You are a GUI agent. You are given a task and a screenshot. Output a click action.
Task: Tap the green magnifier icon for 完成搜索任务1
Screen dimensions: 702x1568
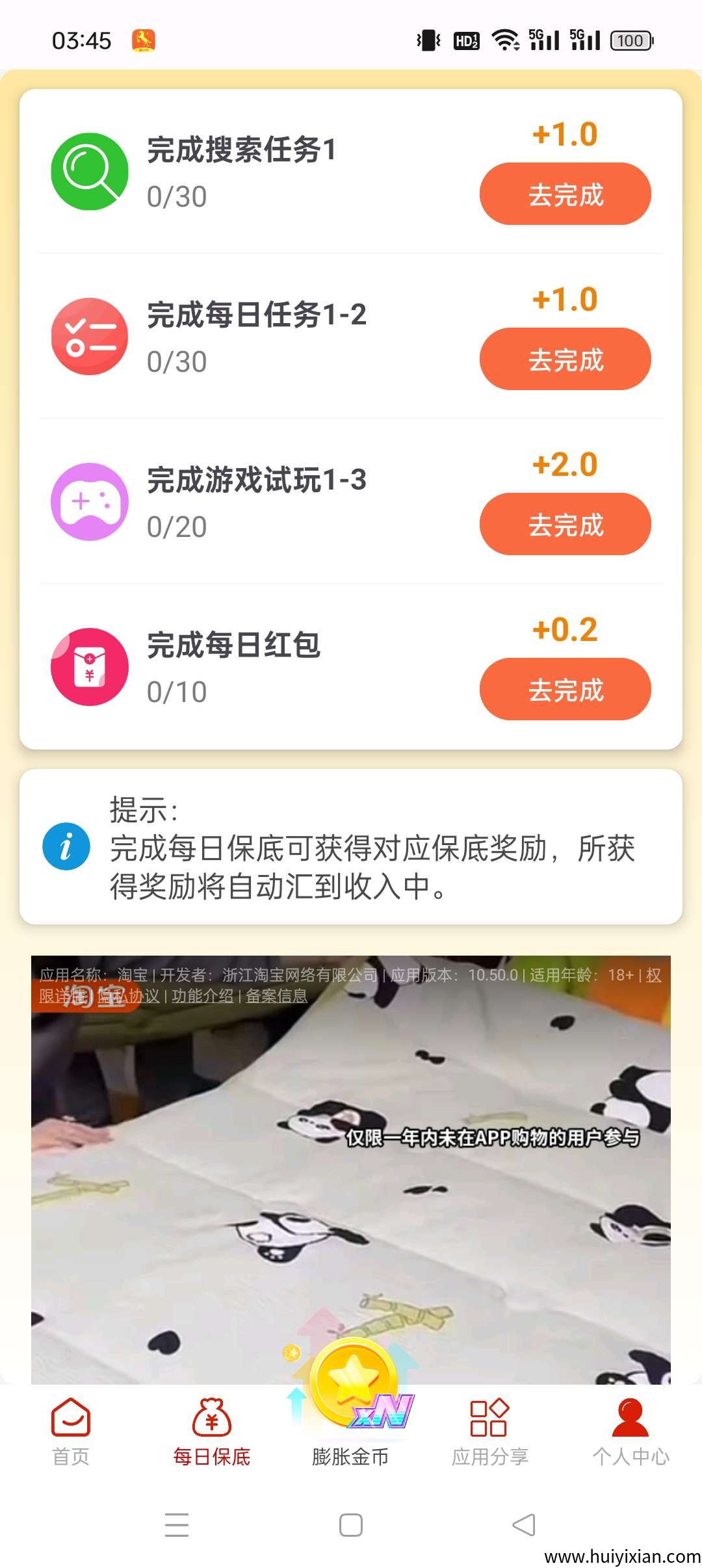point(90,170)
